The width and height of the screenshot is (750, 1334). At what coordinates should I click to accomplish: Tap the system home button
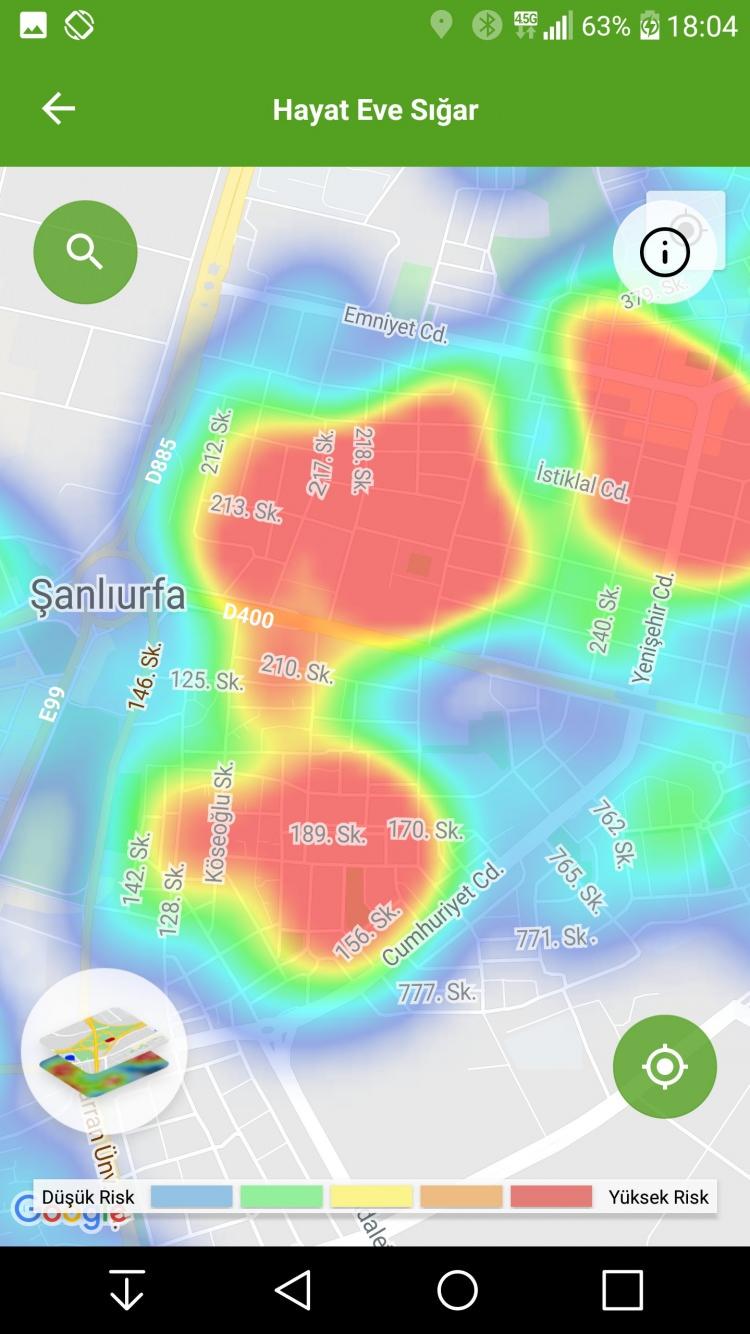pyautogui.click(x=457, y=1290)
